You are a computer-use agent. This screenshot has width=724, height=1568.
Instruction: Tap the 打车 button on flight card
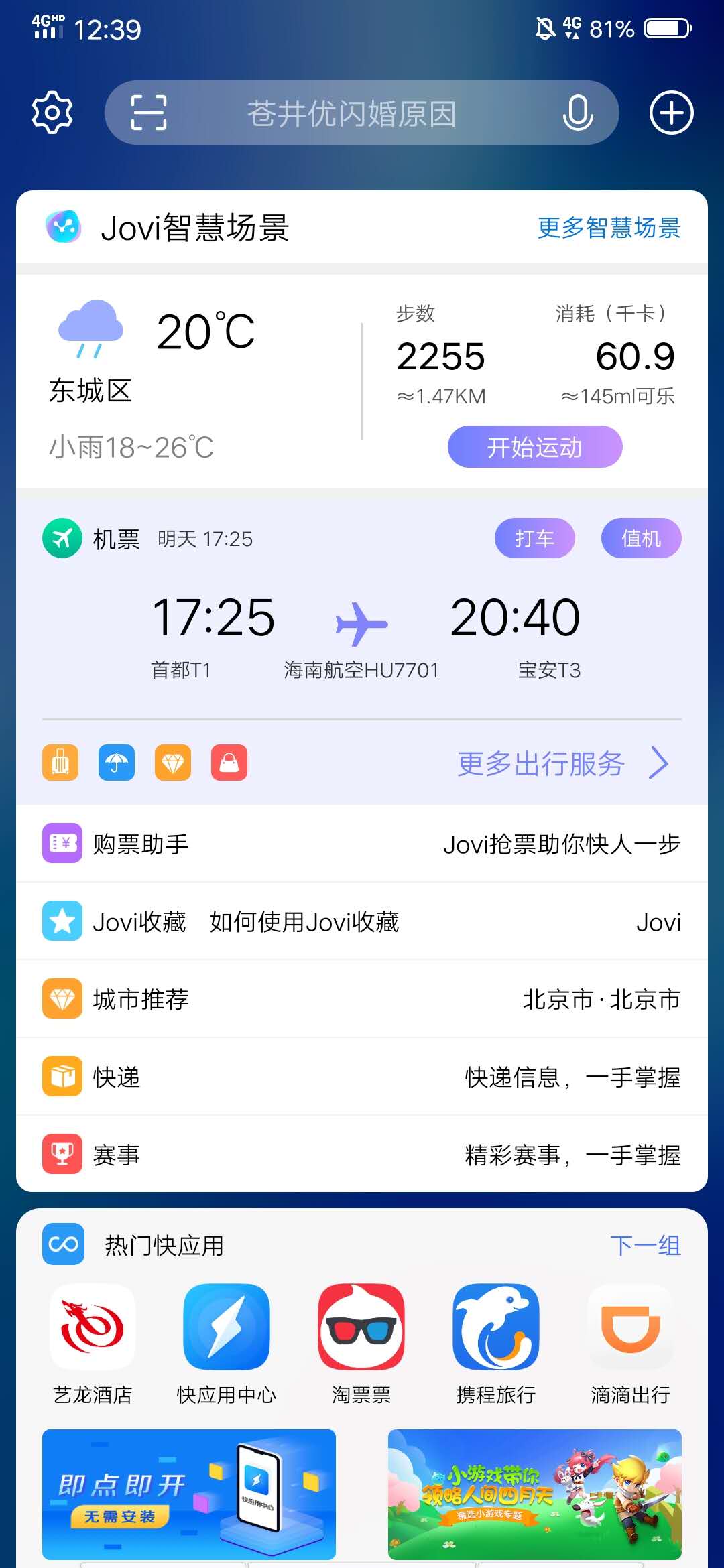[x=534, y=538]
